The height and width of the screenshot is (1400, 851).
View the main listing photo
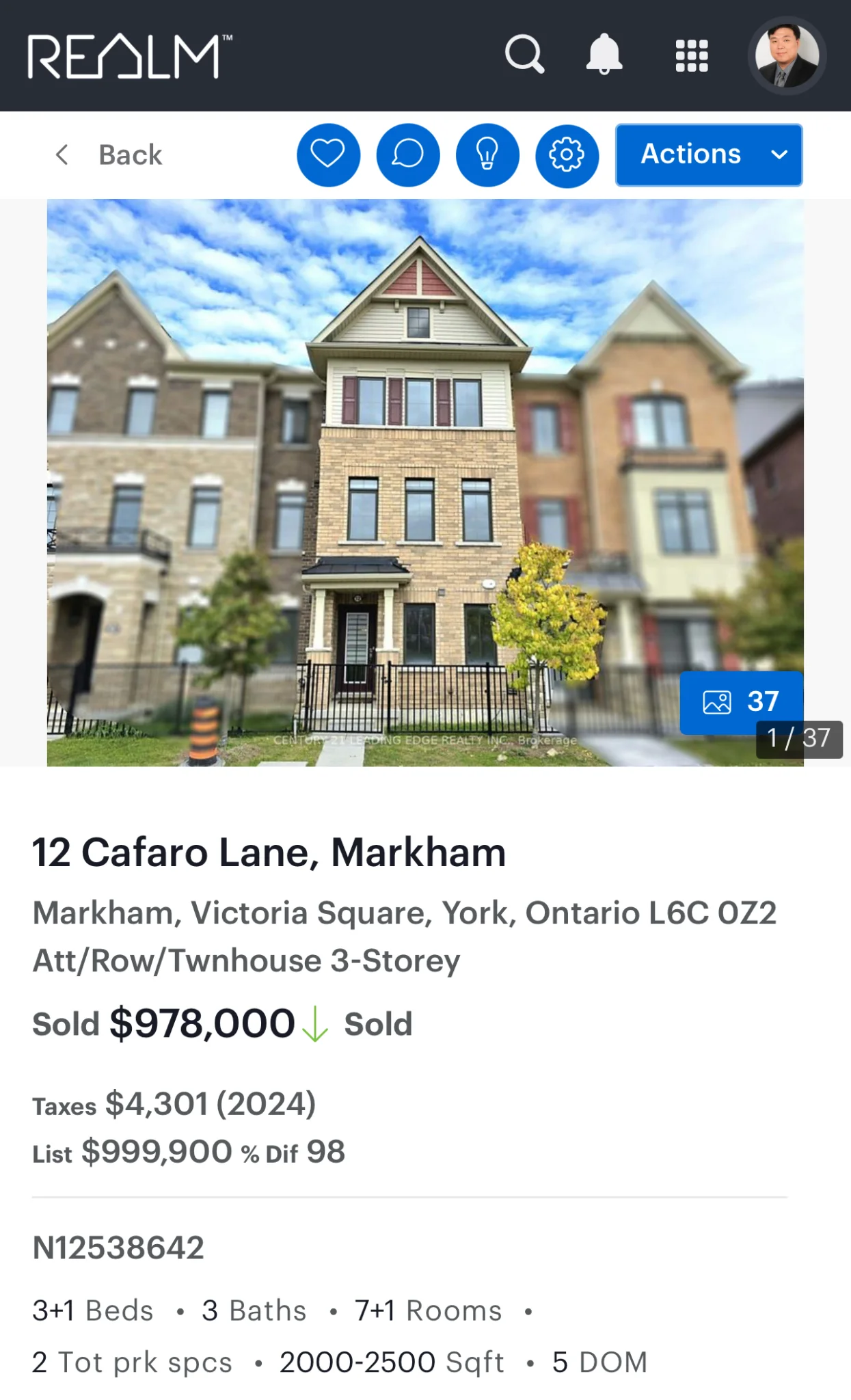point(424,479)
